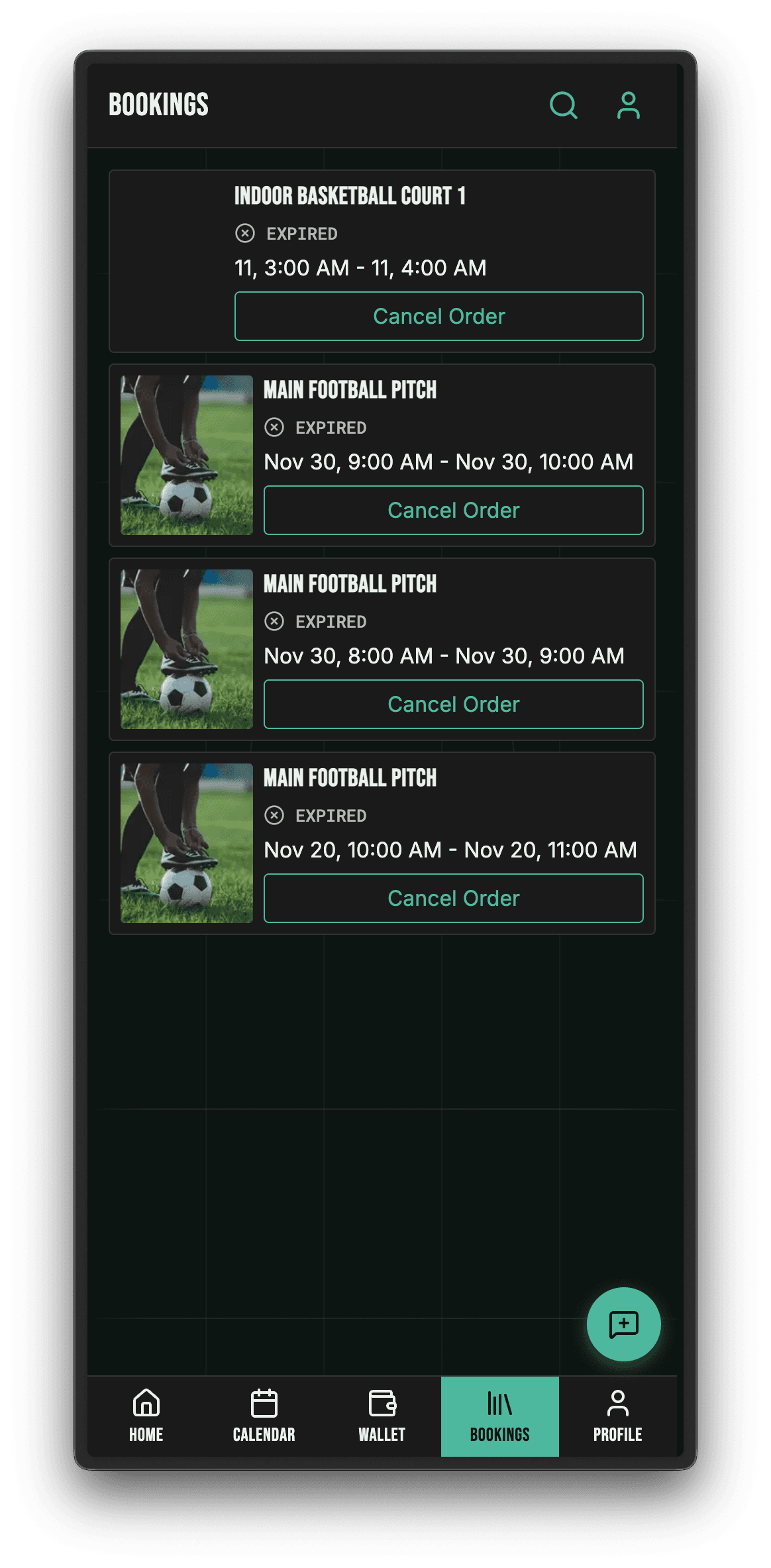Viewport: 771px width, 1568px height.
Task: Open the Nov 20 Main Football Pitch booking photo
Action: [x=187, y=844]
